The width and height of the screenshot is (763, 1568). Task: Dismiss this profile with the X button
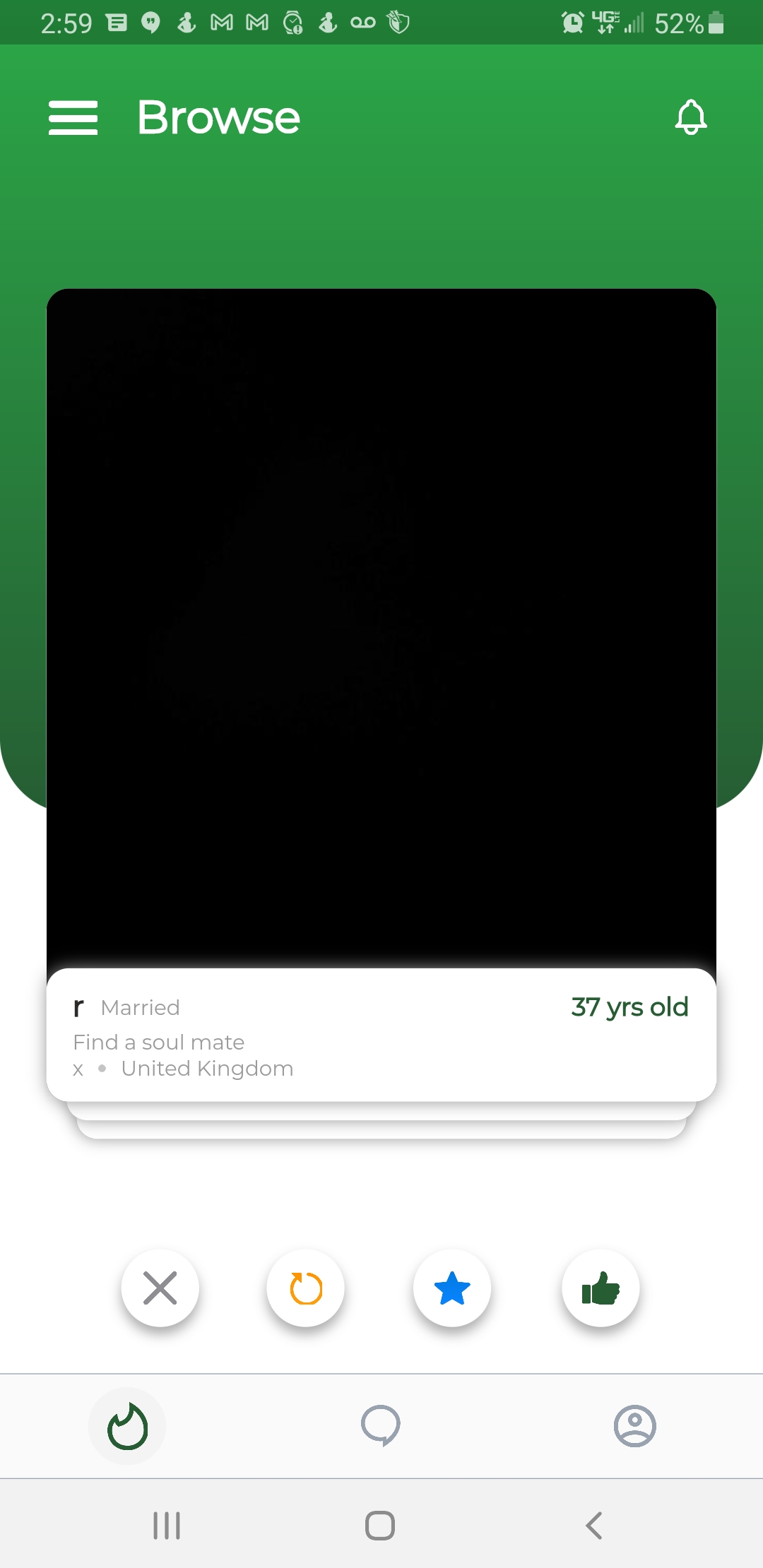160,1288
